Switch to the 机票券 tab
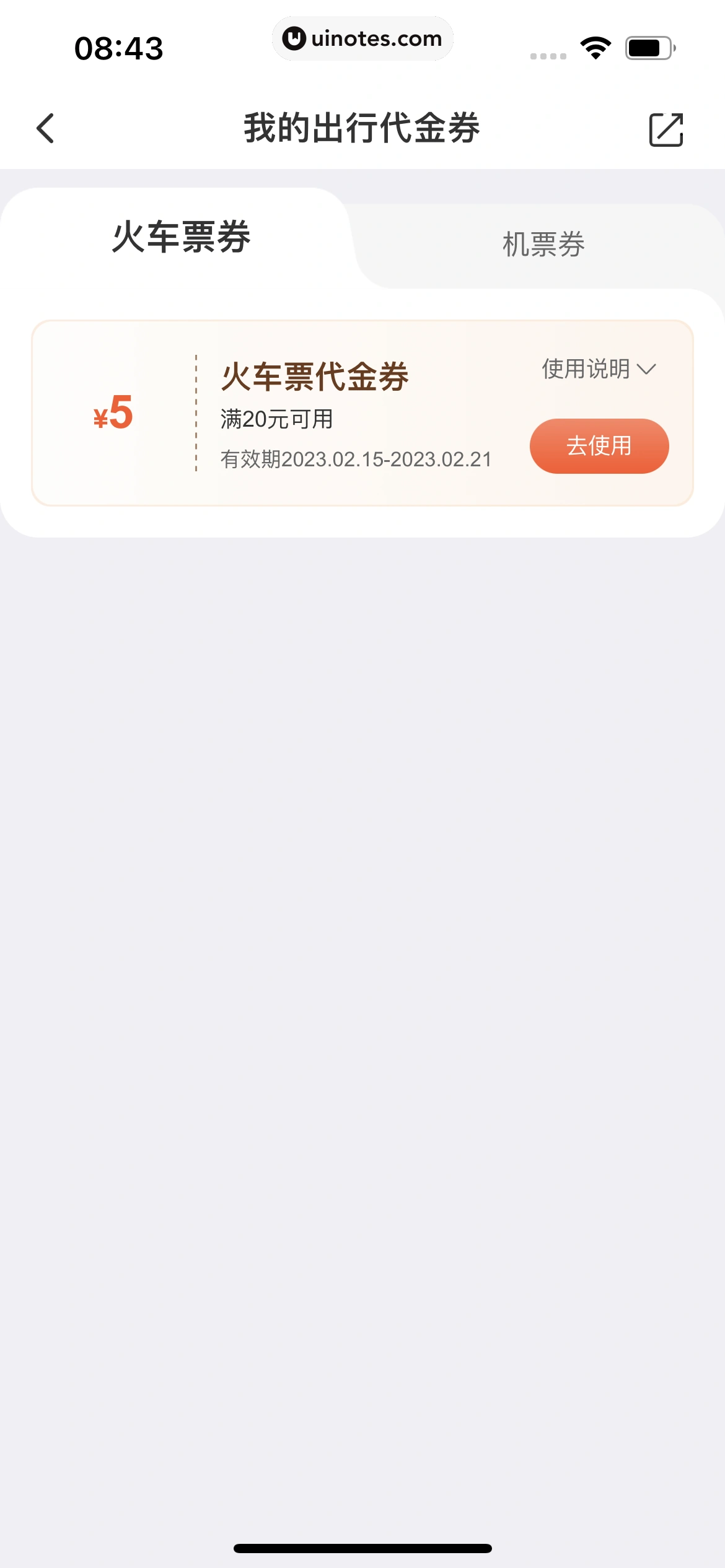This screenshot has width=725, height=1568. pyautogui.click(x=543, y=245)
